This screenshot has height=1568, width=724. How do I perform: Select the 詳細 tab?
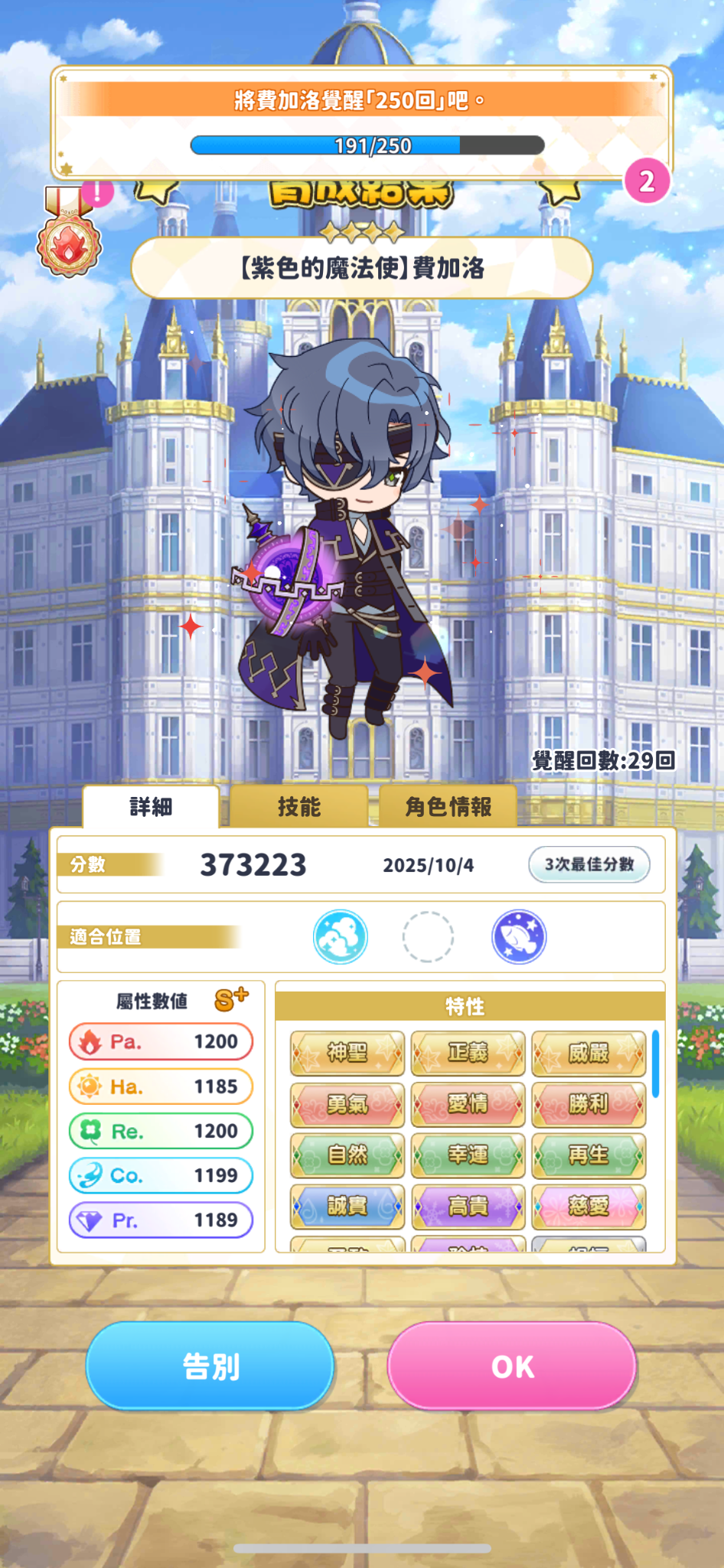click(x=151, y=806)
